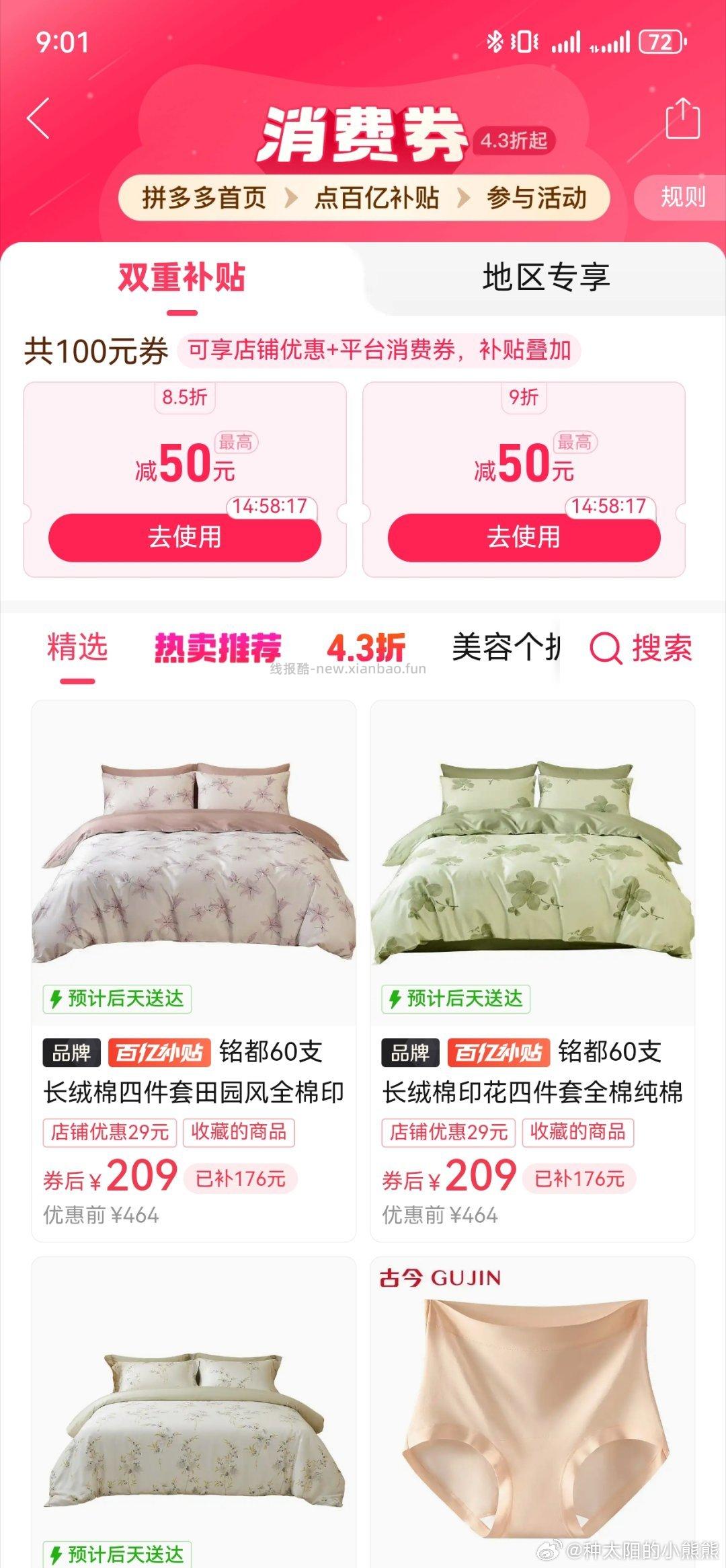Open the third cream floral bedding product

tap(194, 1413)
